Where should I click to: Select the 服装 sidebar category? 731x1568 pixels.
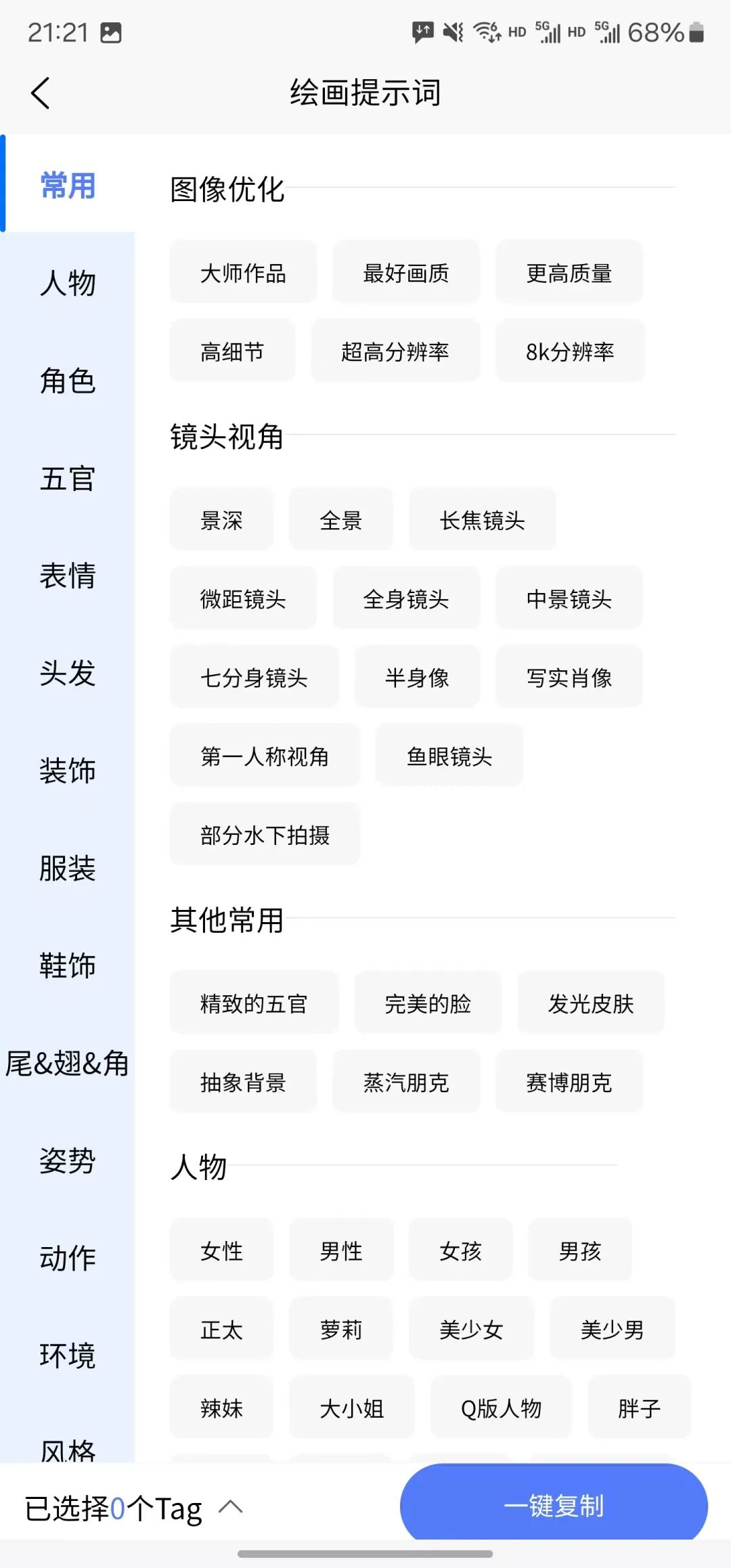[x=68, y=868]
